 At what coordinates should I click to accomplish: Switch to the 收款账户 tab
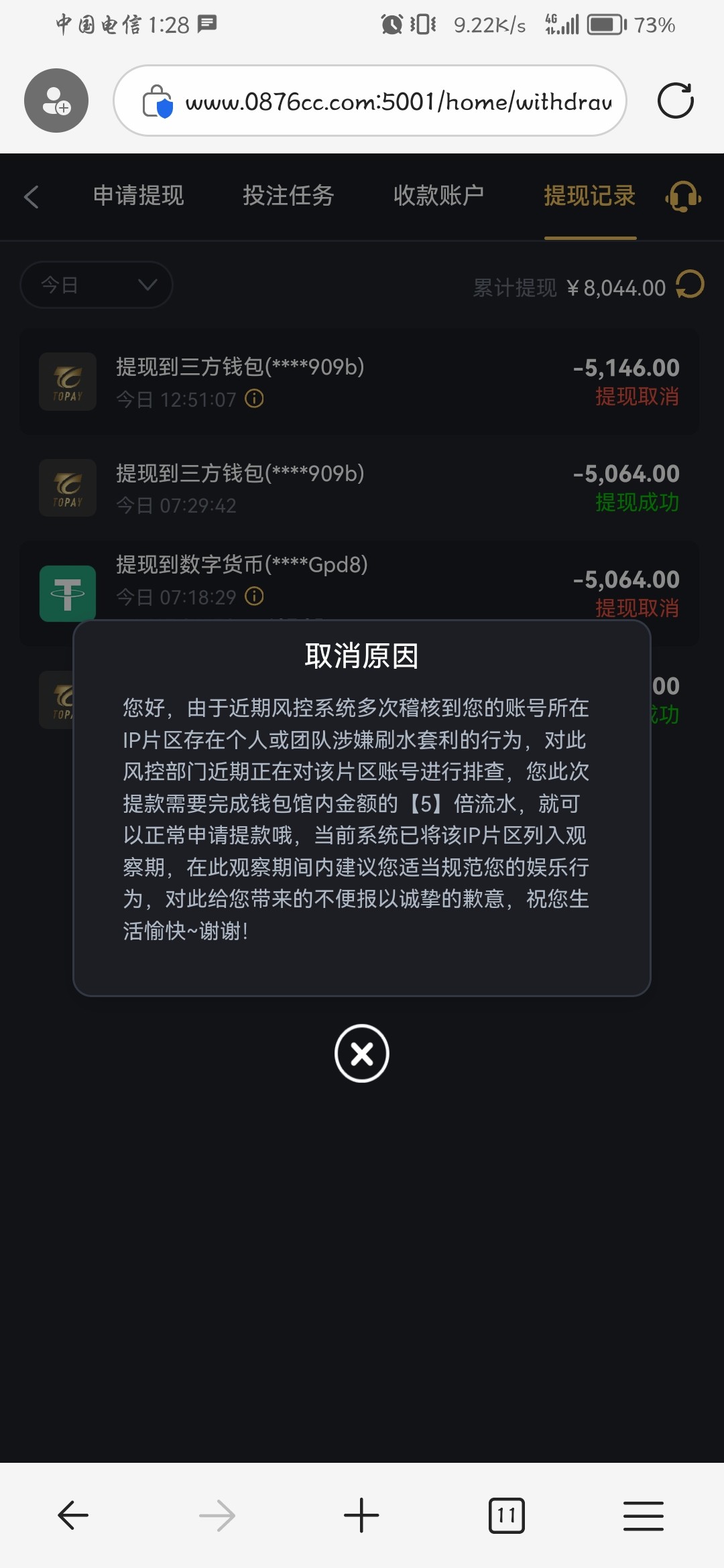[438, 196]
